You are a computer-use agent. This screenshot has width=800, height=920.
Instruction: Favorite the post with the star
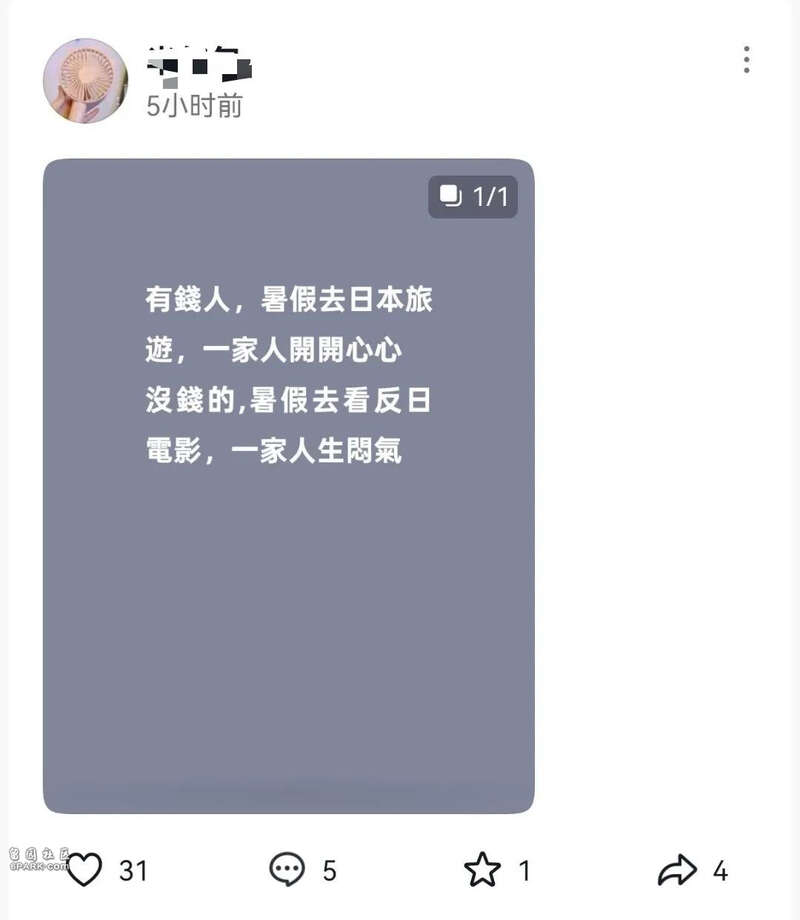[482, 870]
